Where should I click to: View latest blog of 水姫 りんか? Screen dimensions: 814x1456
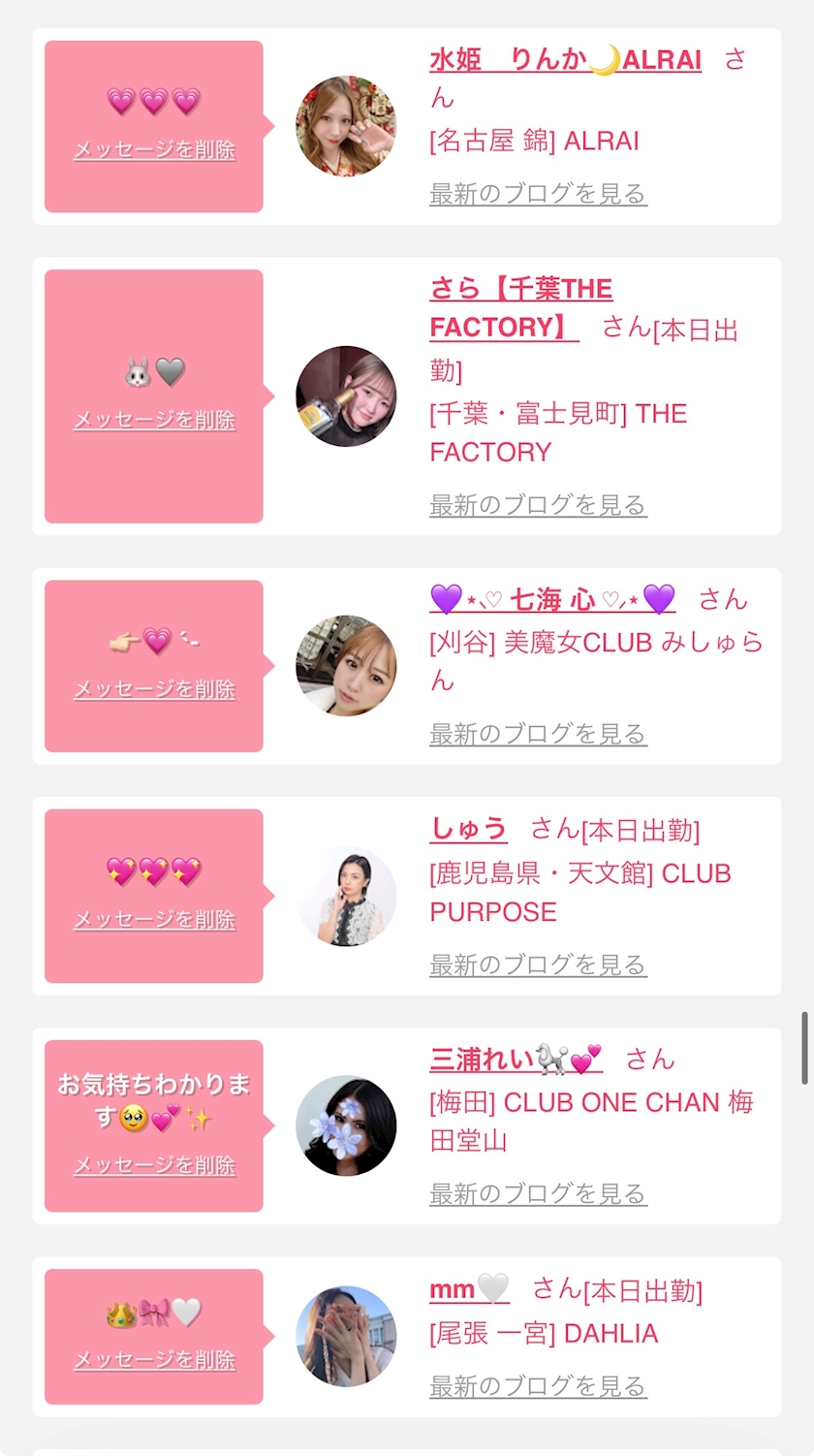[x=538, y=194]
